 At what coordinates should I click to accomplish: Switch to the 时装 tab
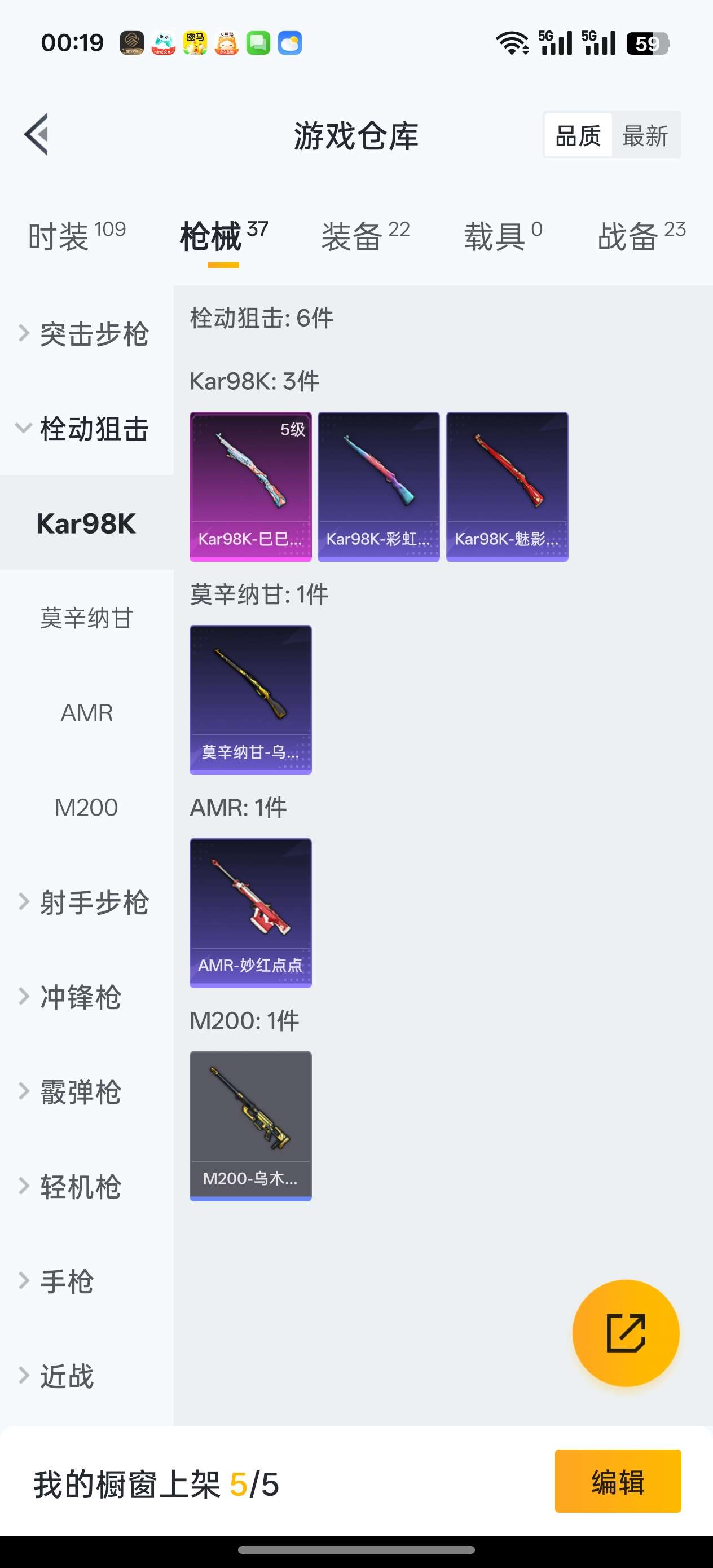pos(76,236)
